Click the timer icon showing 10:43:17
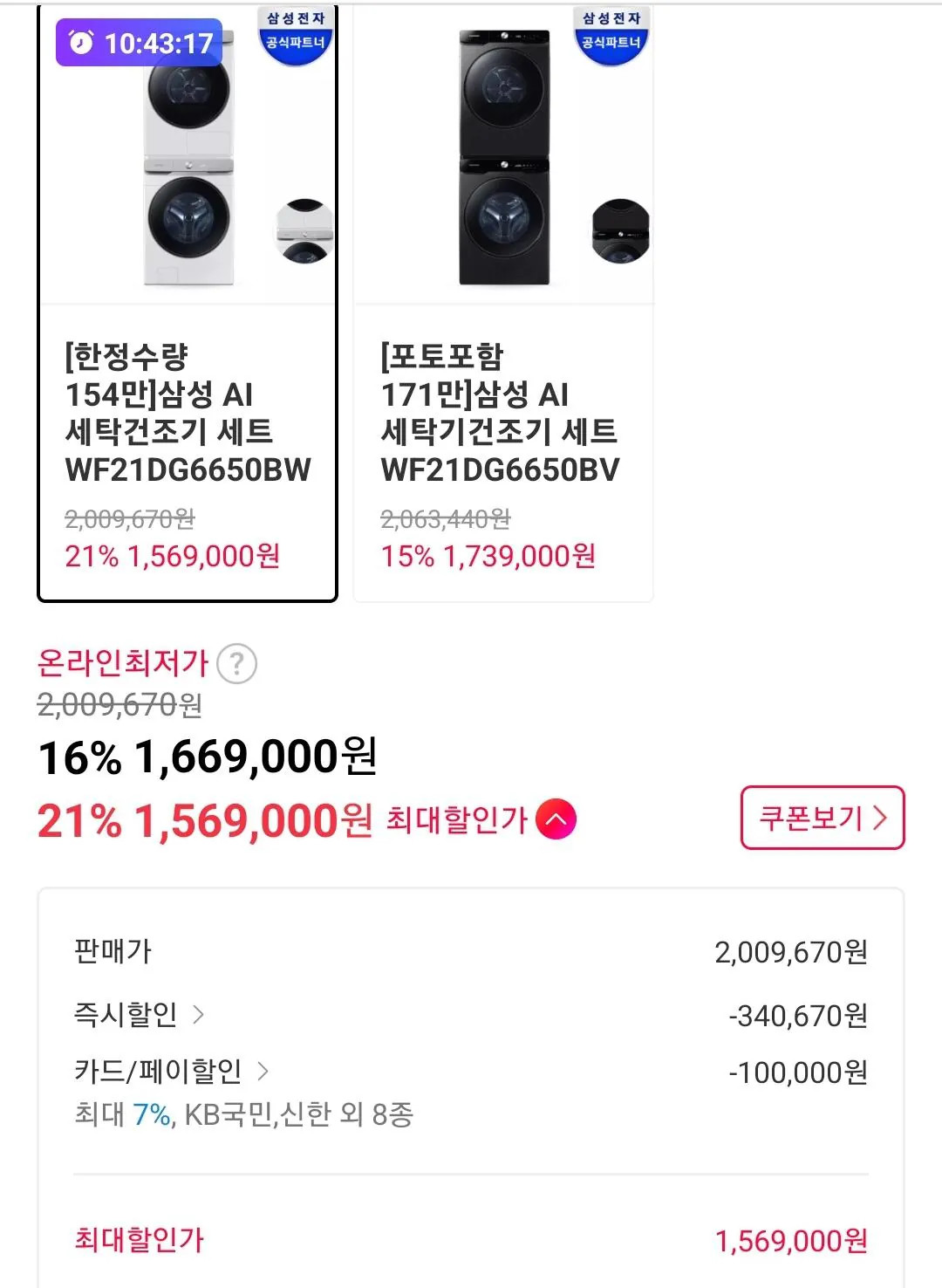This screenshot has width=942, height=1288. [x=80, y=40]
